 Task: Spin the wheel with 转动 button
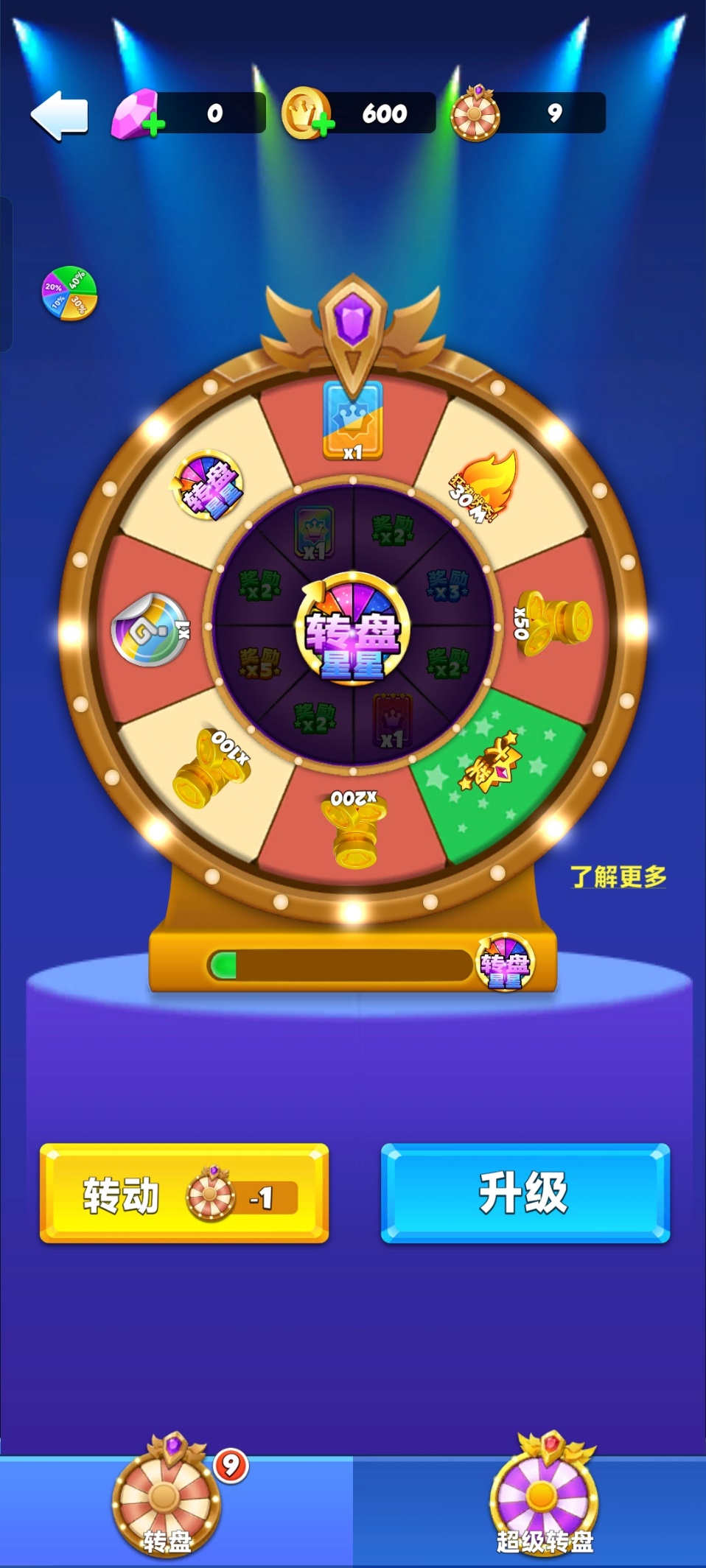184,1193
